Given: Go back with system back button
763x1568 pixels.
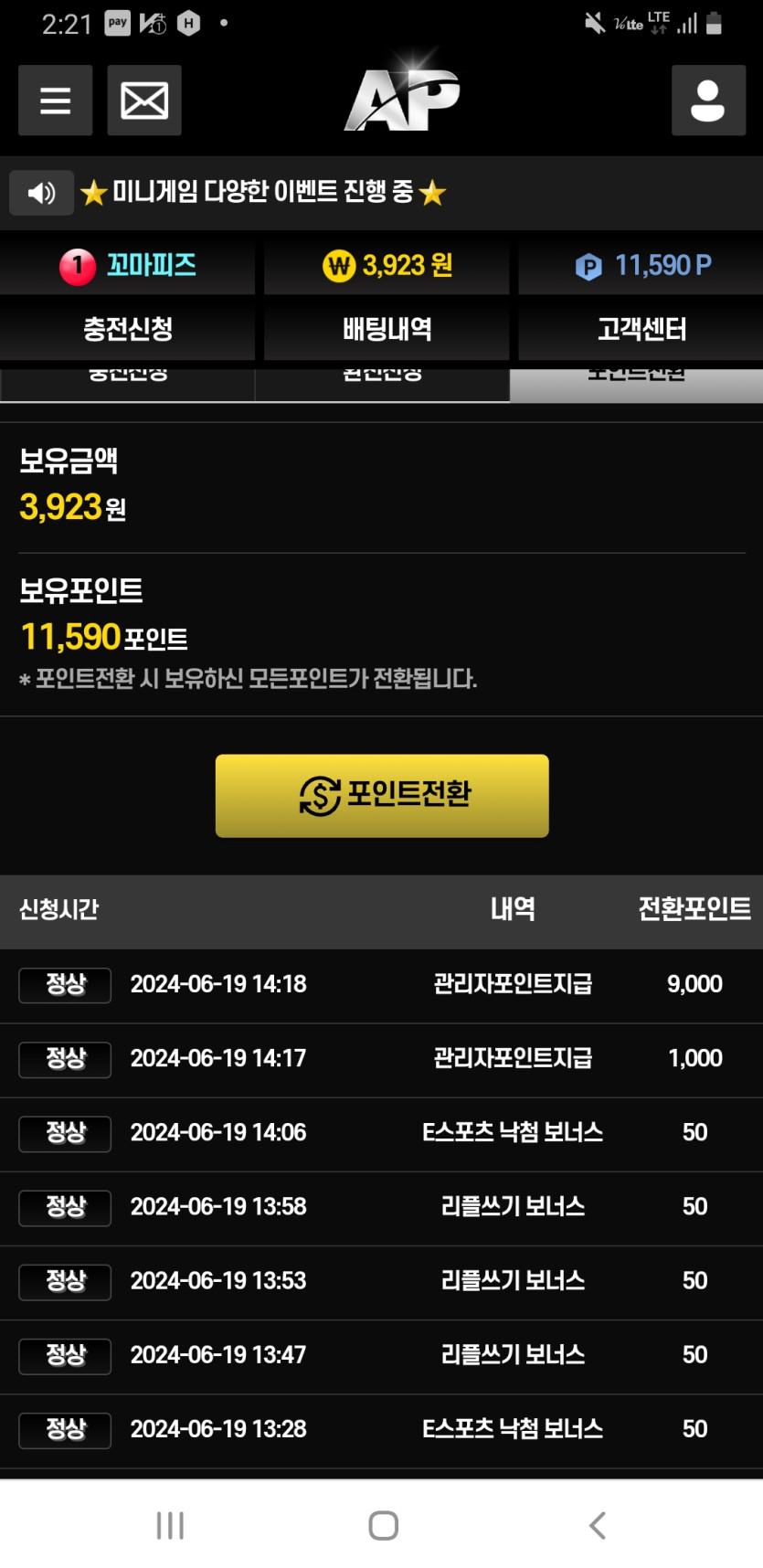Looking at the screenshot, I should coord(597,1525).
